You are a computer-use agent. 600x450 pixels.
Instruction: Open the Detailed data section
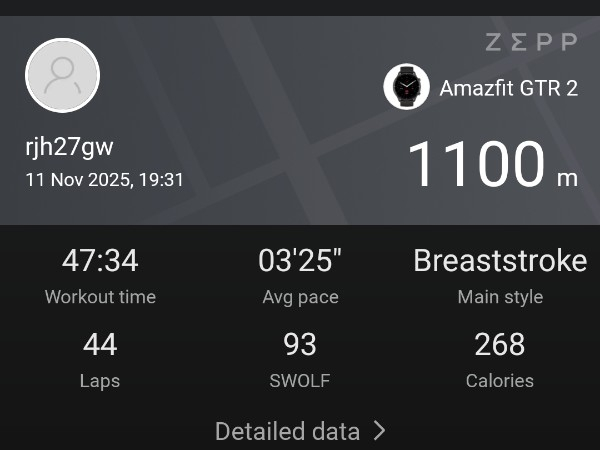pyautogui.click(x=300, y=431)
